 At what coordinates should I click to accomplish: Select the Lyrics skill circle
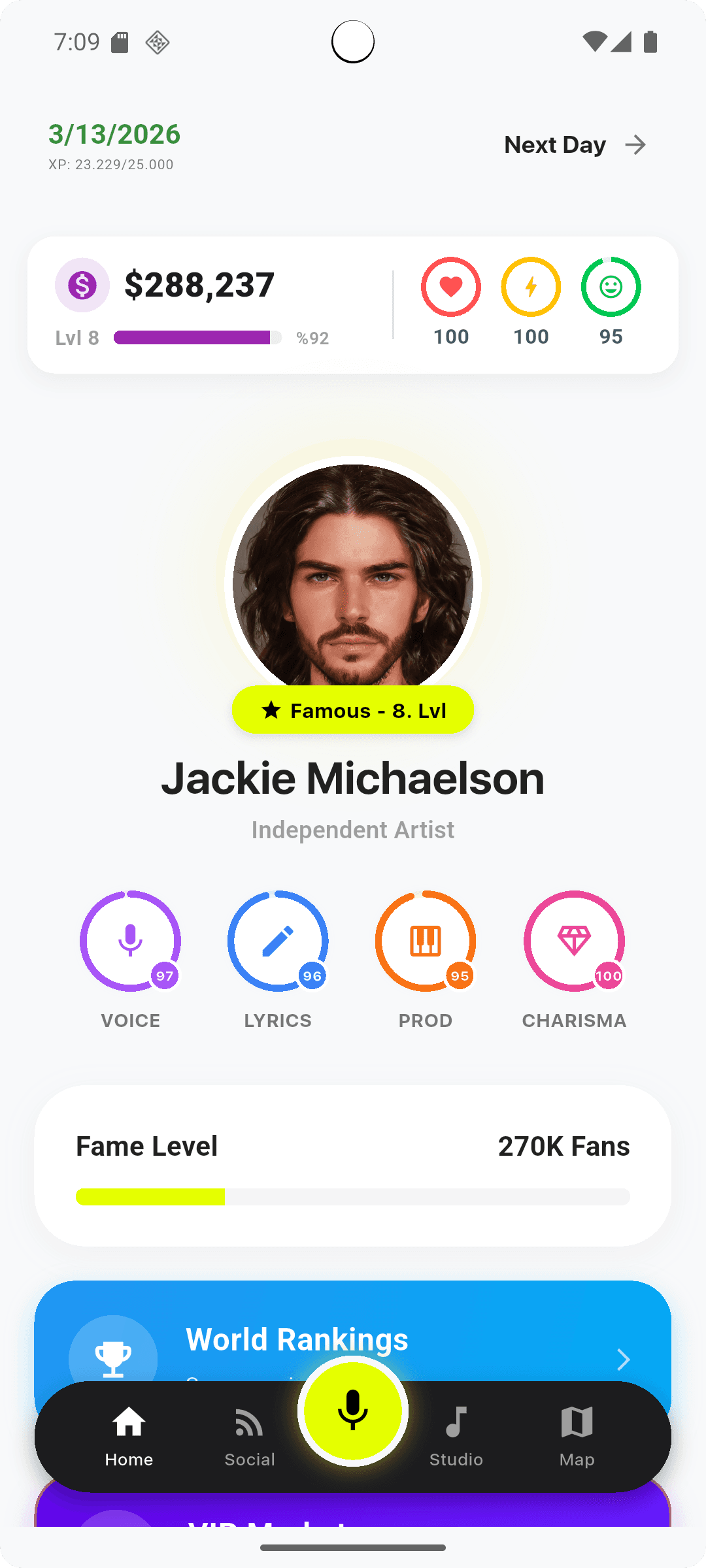click(278, 941)
